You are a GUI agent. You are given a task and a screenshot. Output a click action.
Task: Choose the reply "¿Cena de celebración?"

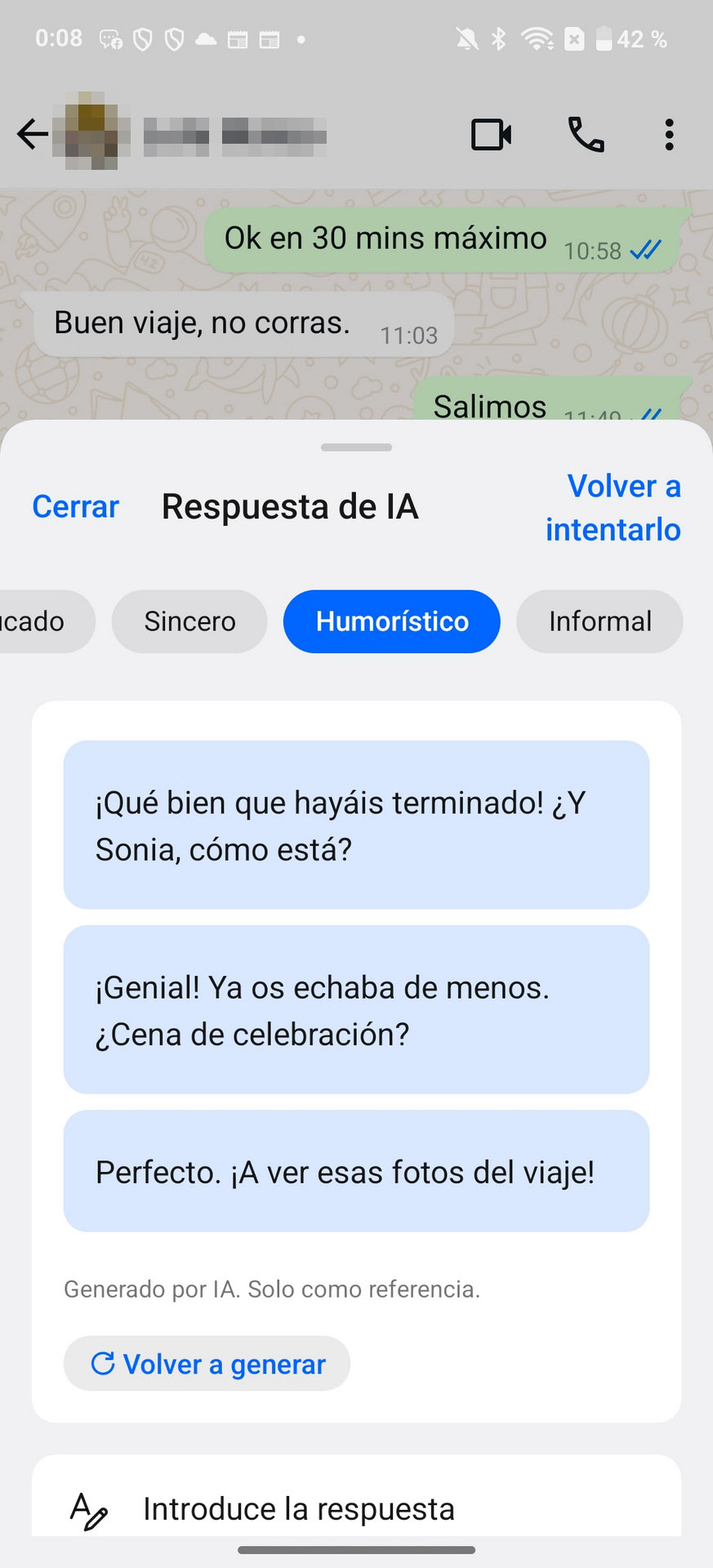[356, 1009]
